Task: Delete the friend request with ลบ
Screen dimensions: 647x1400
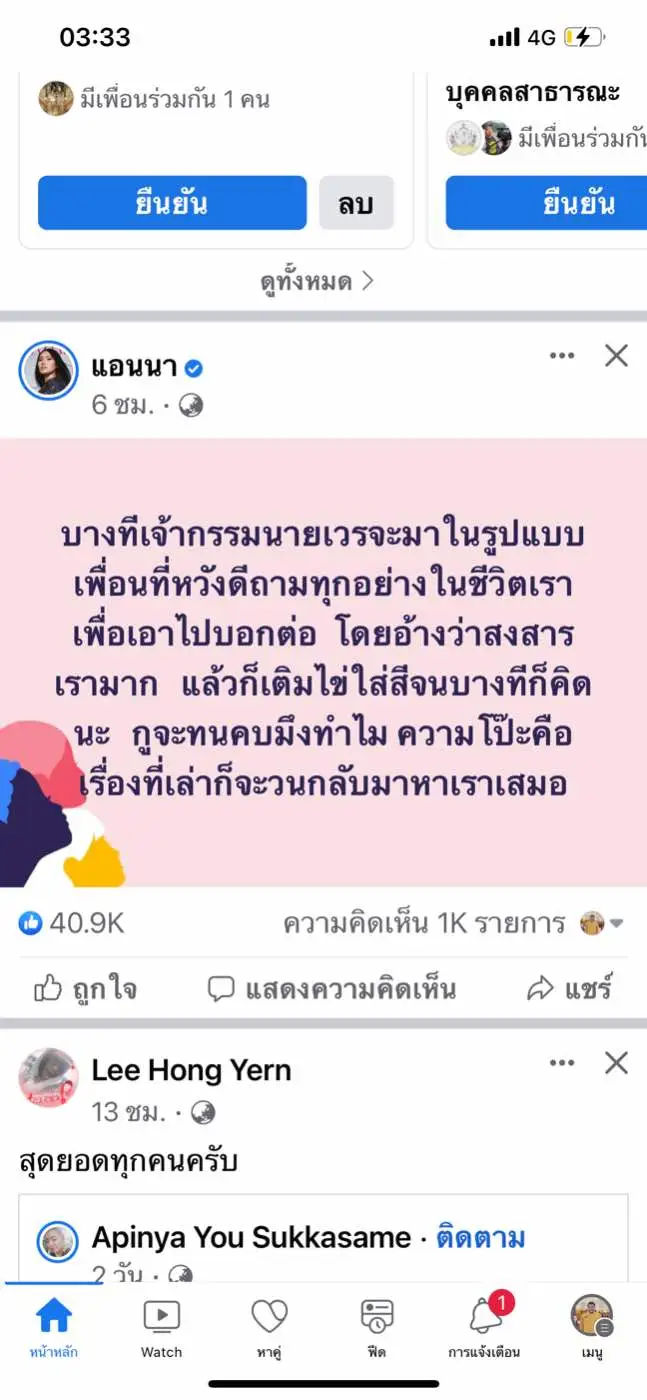Action: [x=356, y=203]
